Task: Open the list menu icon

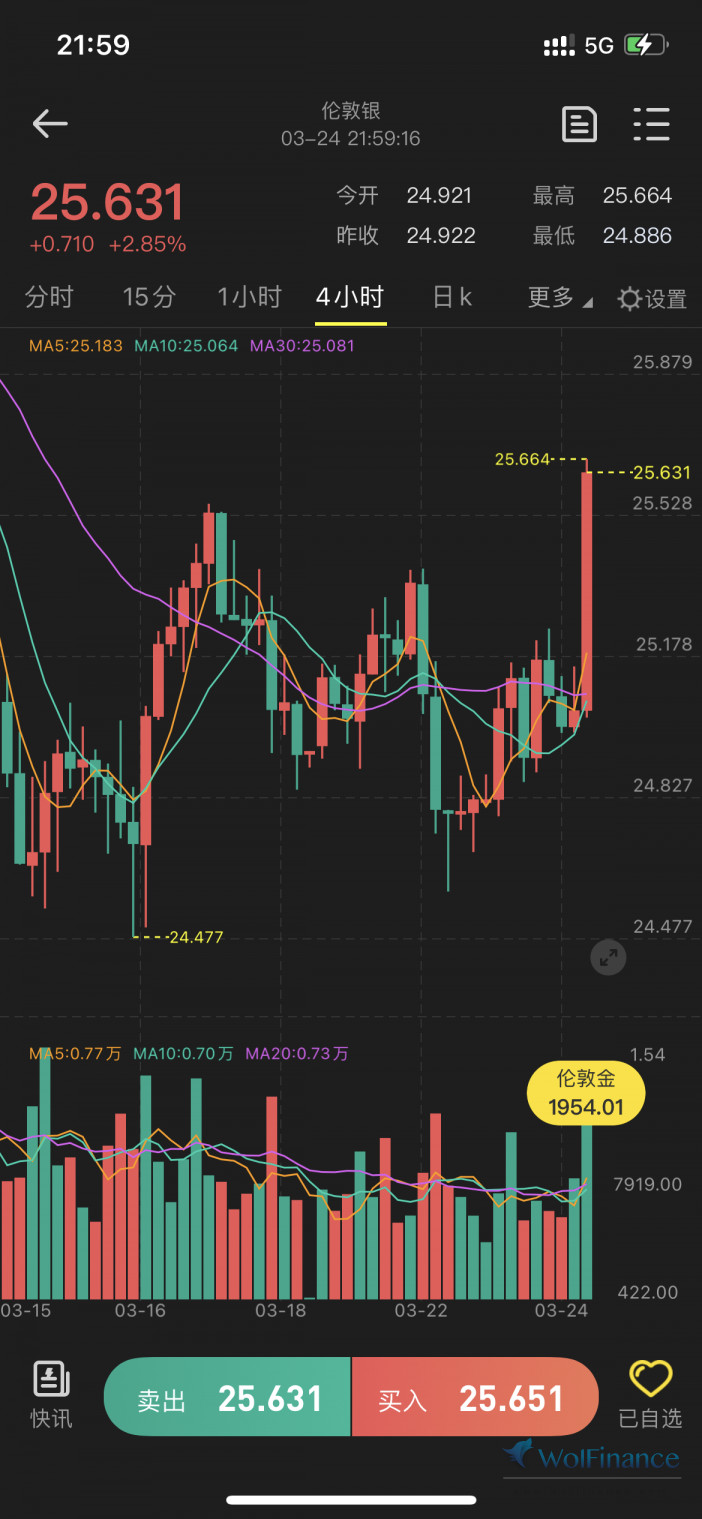Action: pos(651,124)
